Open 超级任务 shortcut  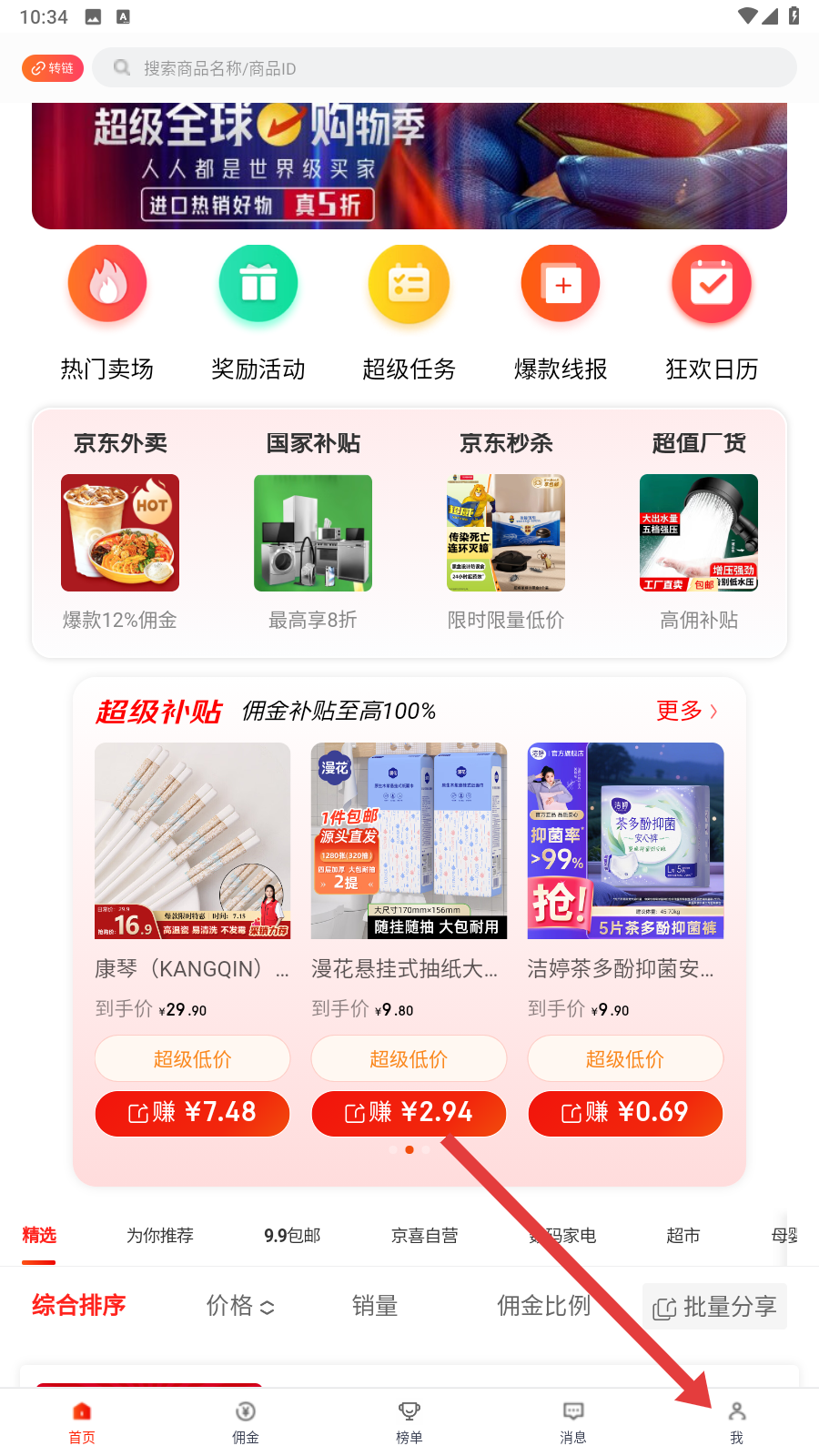pos(409,314)
